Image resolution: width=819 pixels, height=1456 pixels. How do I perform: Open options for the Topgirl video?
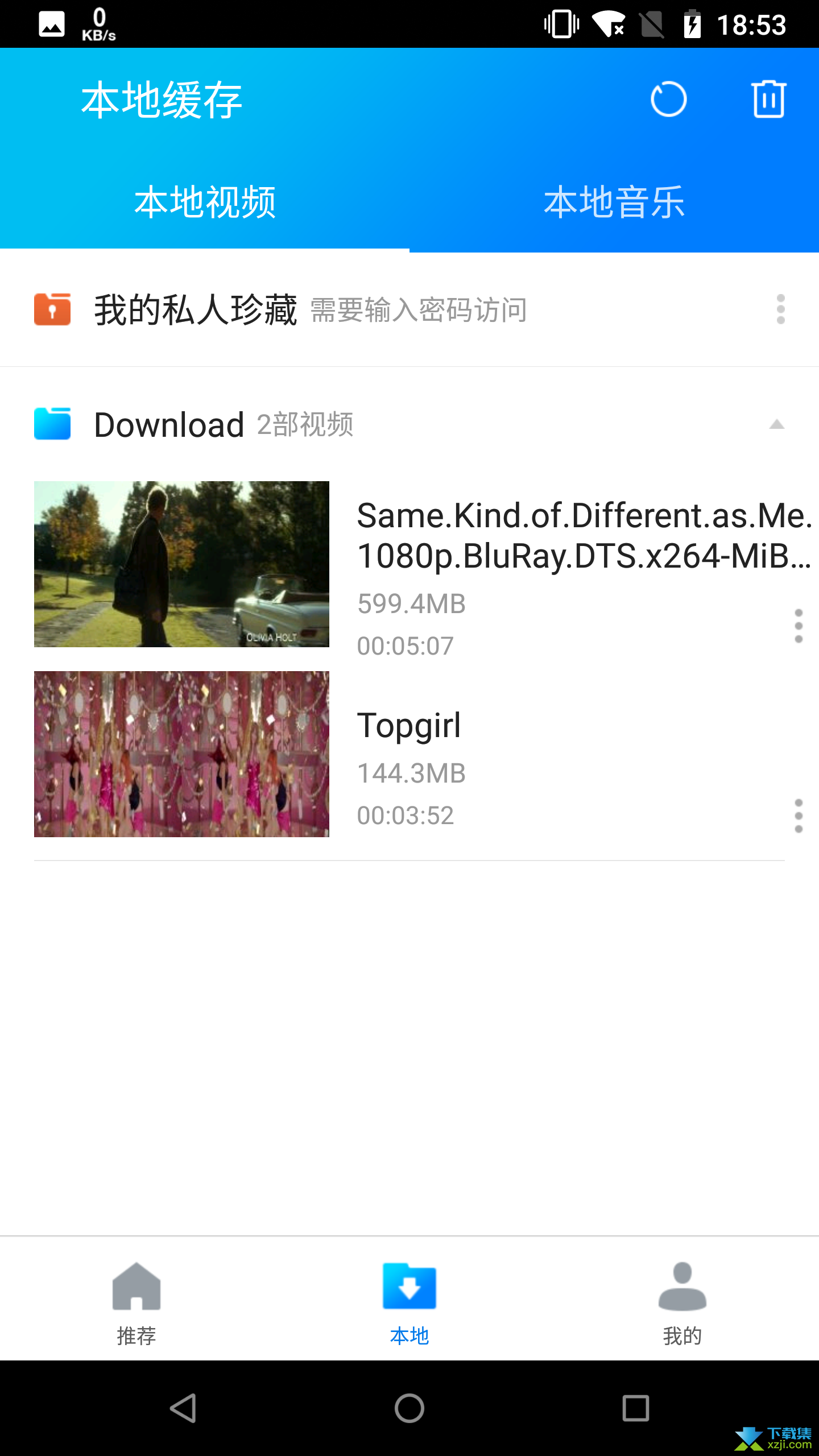[x=799, y=816]
